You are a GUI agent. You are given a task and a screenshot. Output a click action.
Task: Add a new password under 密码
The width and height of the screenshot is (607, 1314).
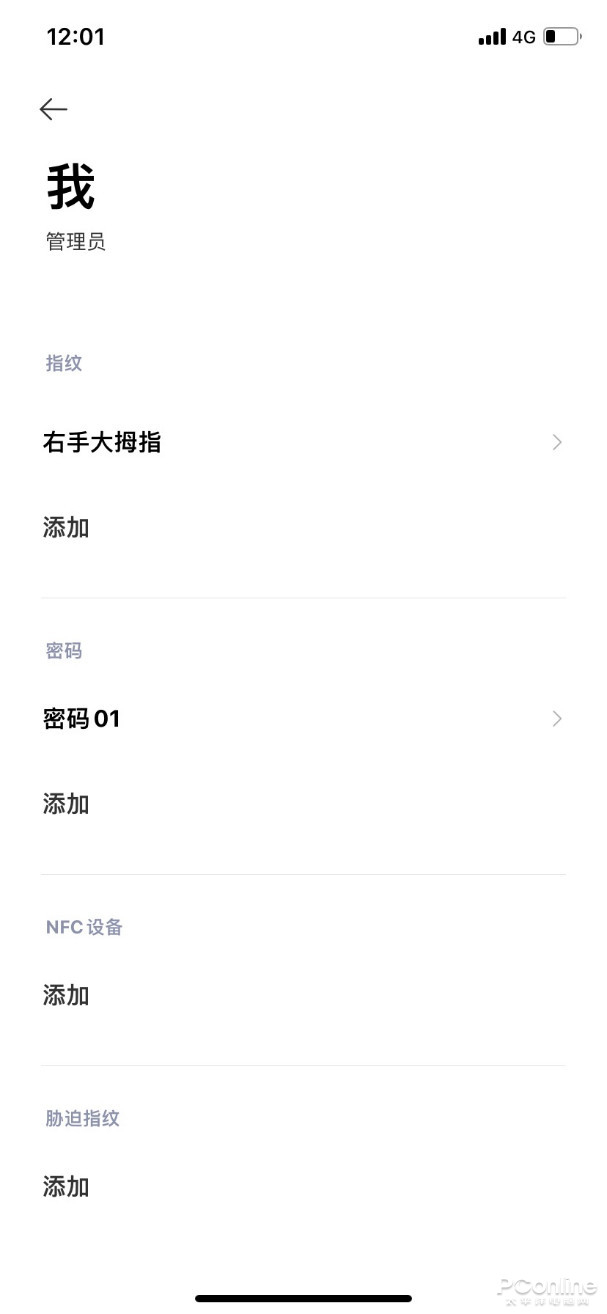click(66, 804)
